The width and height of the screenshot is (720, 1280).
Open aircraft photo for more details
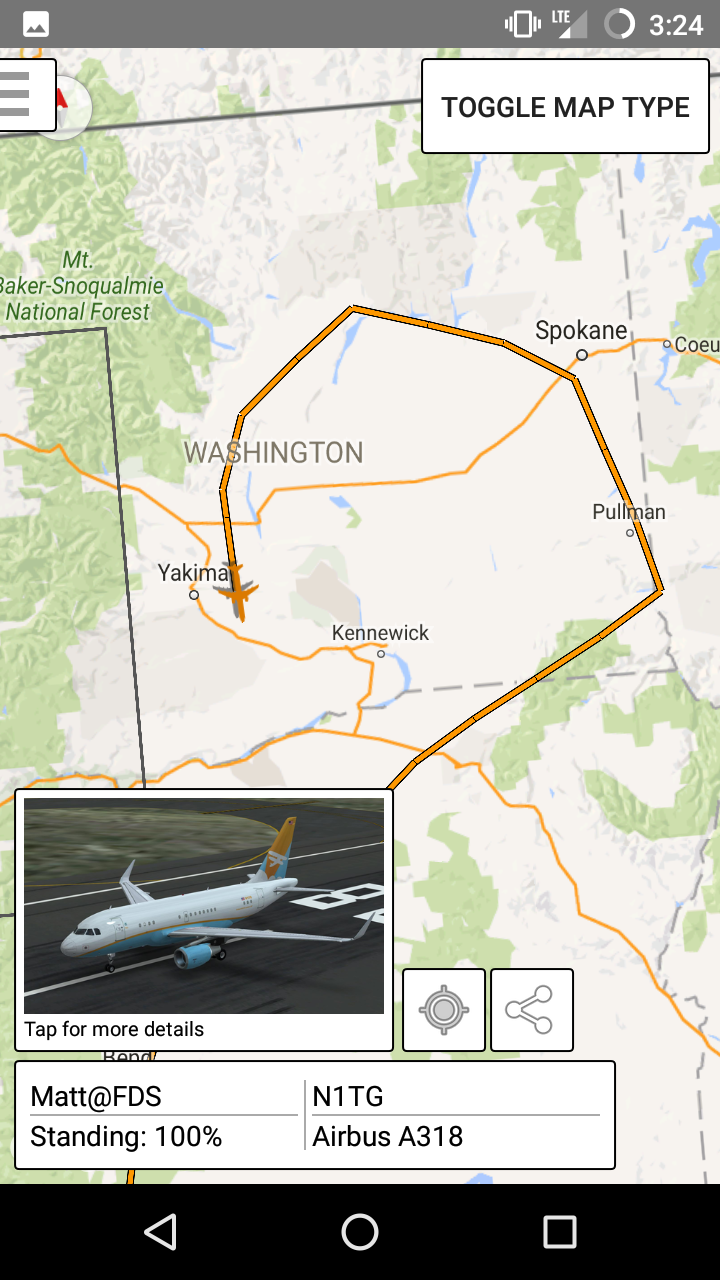[x=204, y=918]
